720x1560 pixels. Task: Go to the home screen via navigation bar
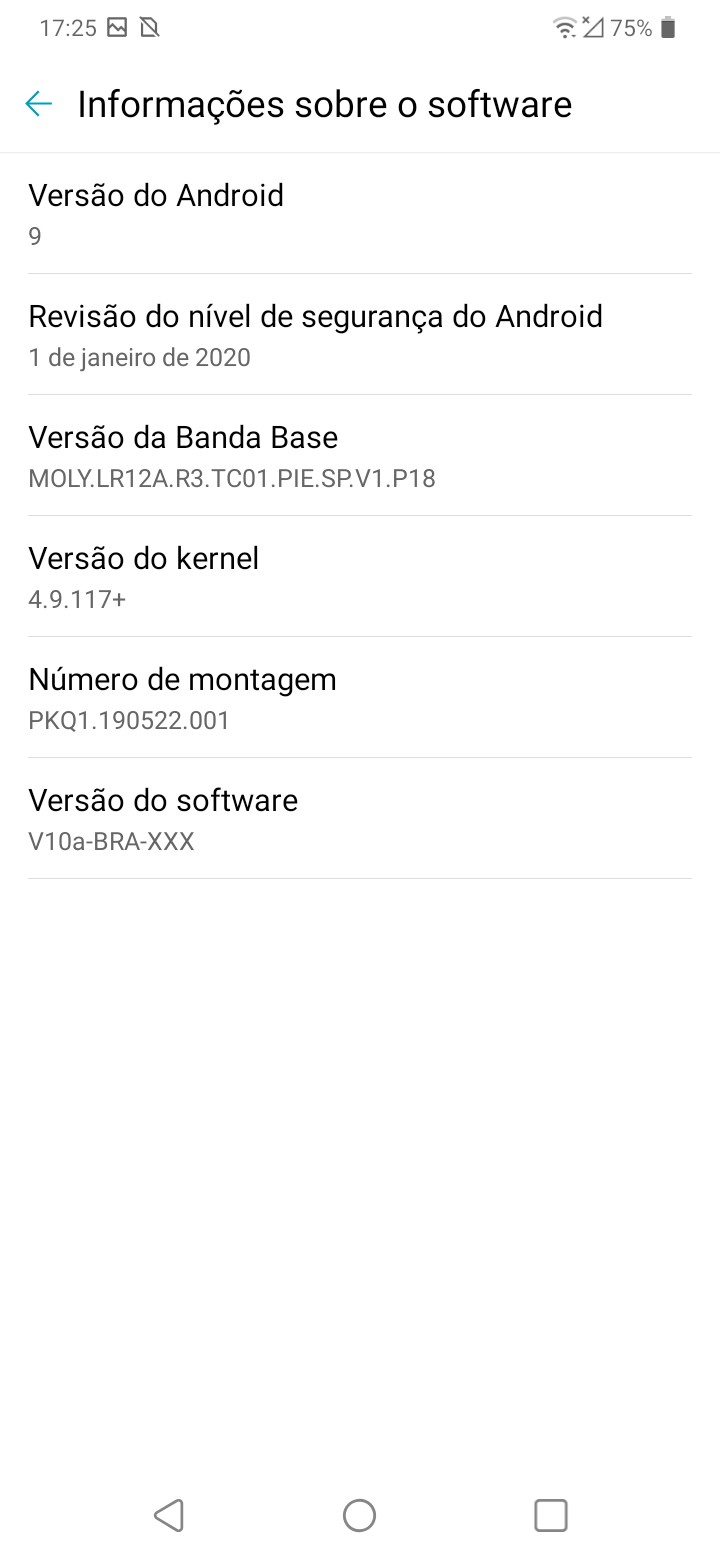359,1515
